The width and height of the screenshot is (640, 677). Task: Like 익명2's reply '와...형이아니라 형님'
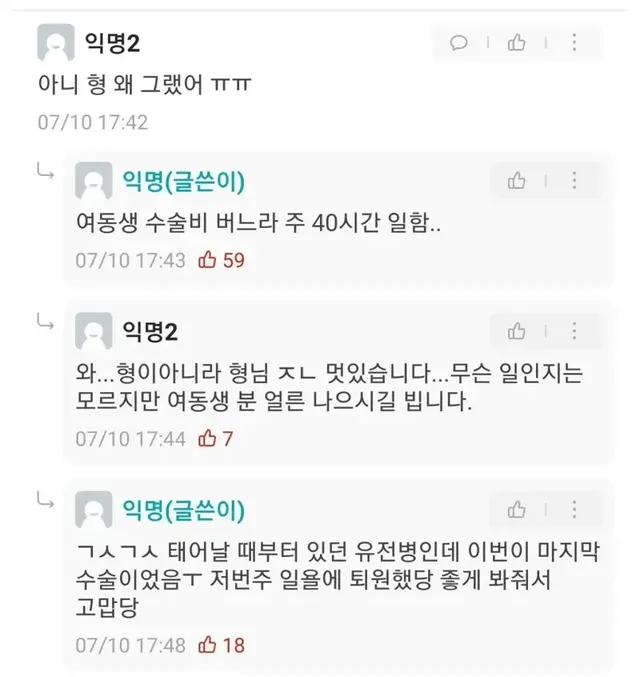[517, 331]
